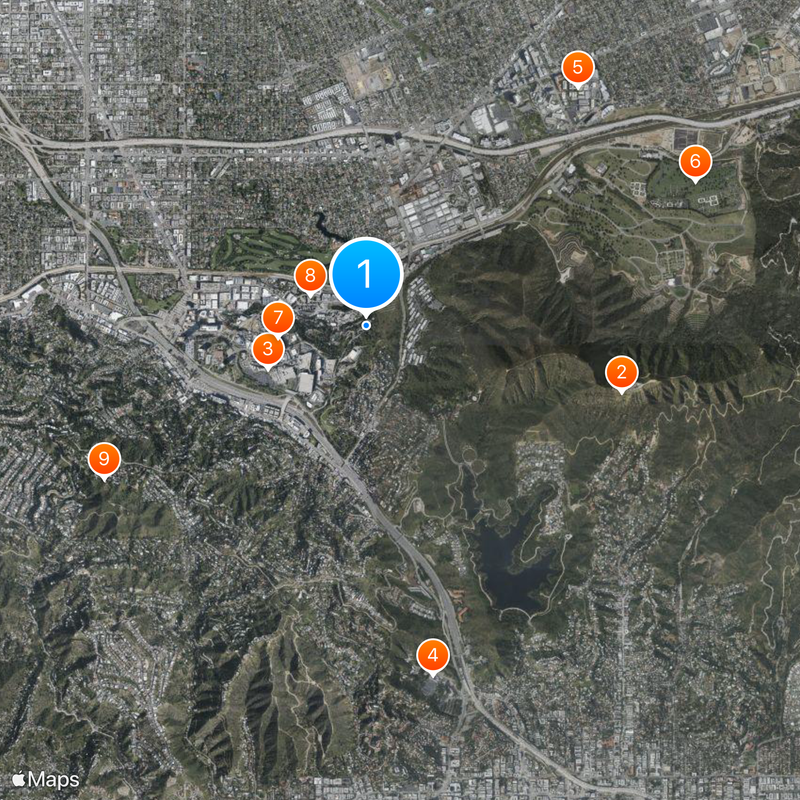Open the location marked with pin 3
Screen dimensions: 800x800
pos(267,349)
